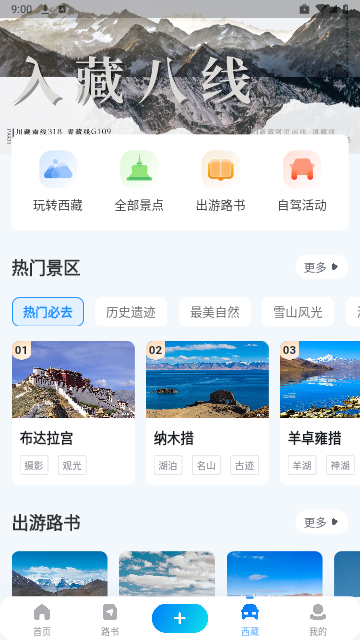Tap 更多 next to 出游路书 section
360x640 pixels.
[x=322, y=522]
